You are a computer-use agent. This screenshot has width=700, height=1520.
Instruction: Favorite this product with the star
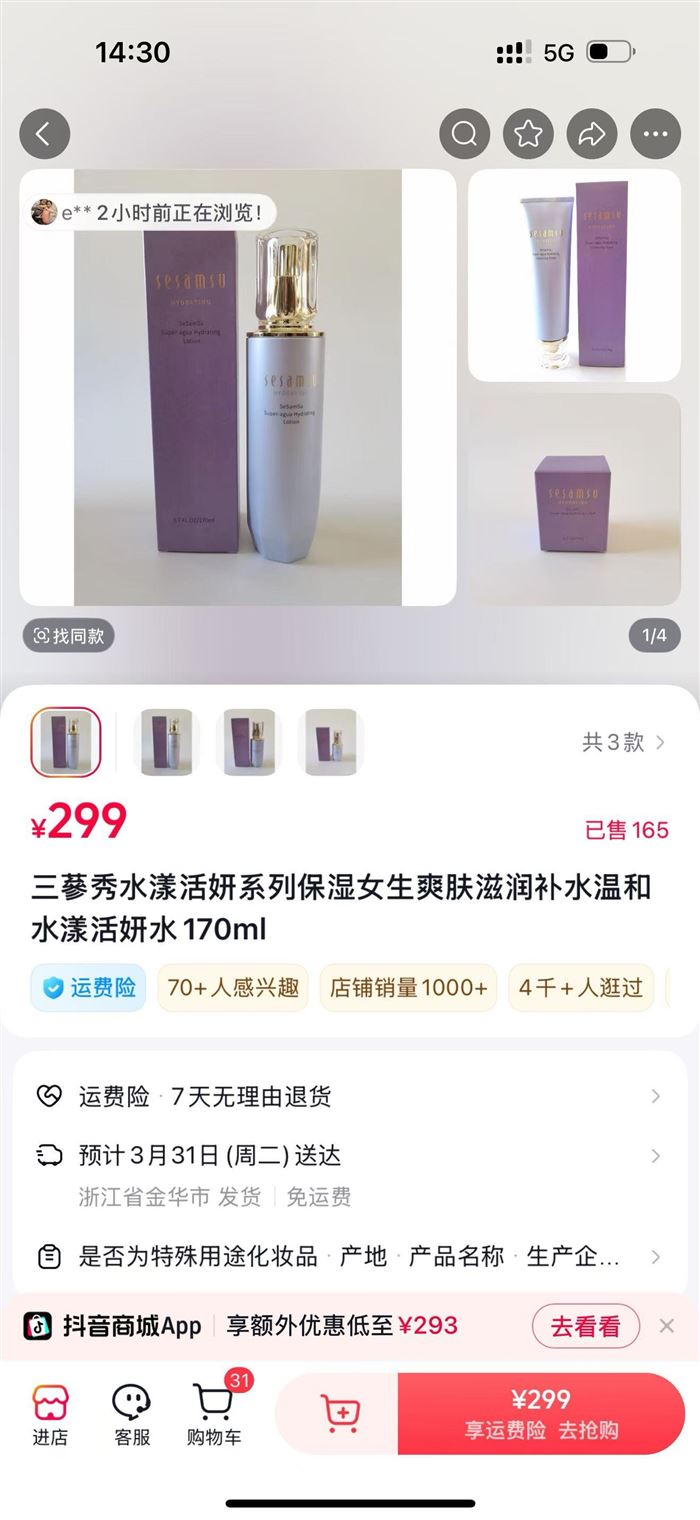tap(528, 134)
